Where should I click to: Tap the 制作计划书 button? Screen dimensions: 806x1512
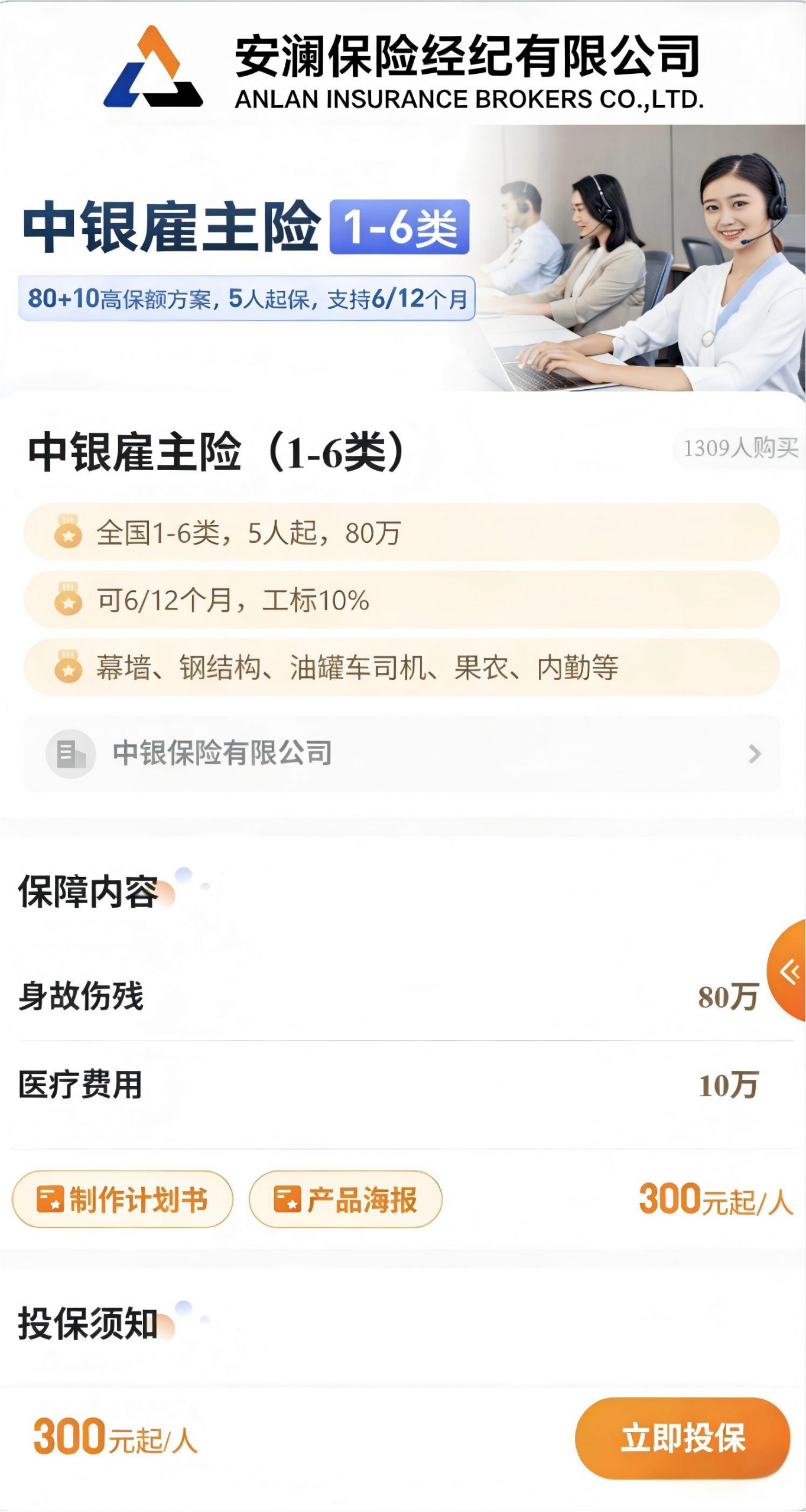point(122,1200)
